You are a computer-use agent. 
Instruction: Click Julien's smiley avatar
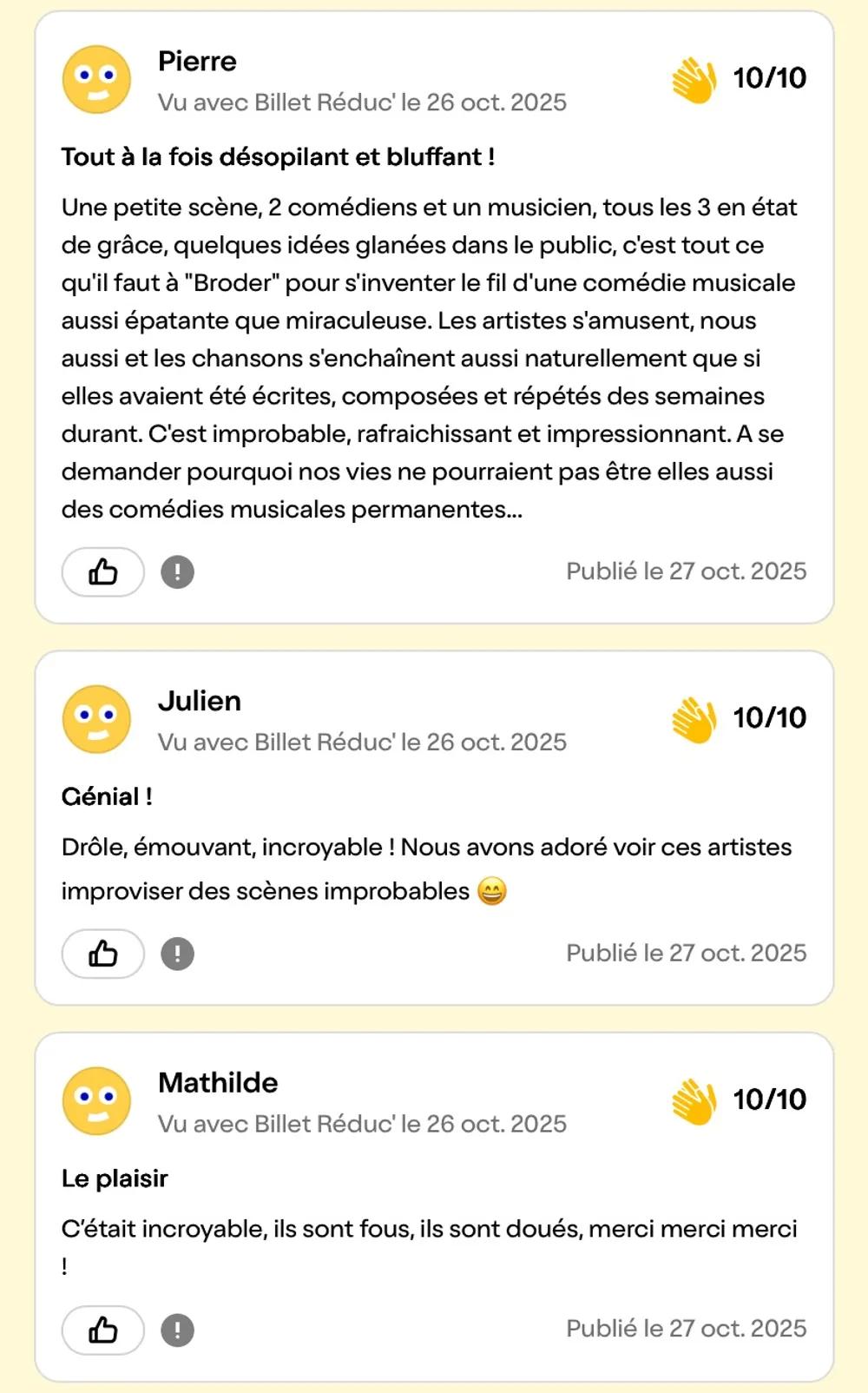[x=95, y=718]
